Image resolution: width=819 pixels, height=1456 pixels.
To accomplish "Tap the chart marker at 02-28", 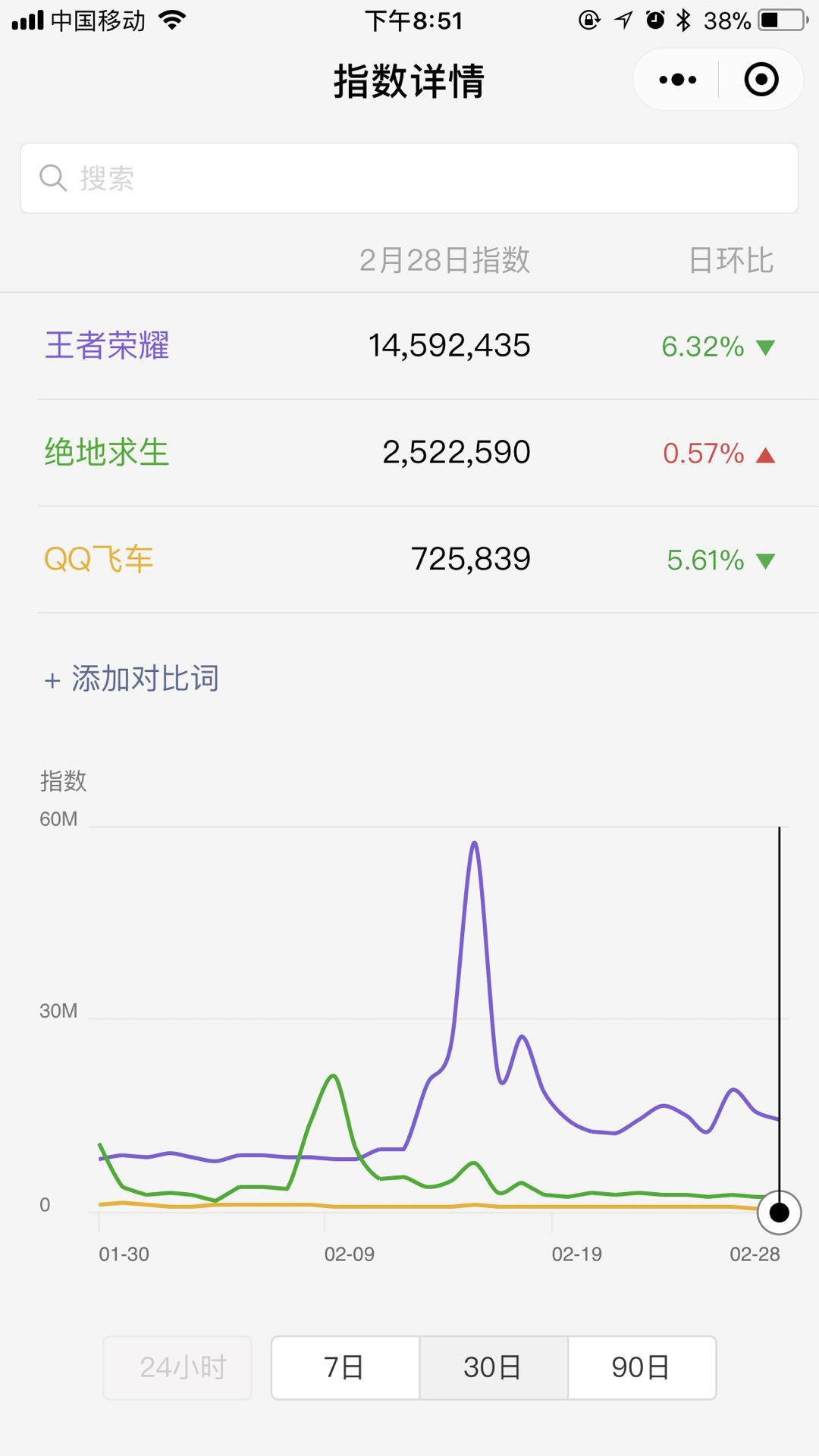I will [x=779, y=1213].
